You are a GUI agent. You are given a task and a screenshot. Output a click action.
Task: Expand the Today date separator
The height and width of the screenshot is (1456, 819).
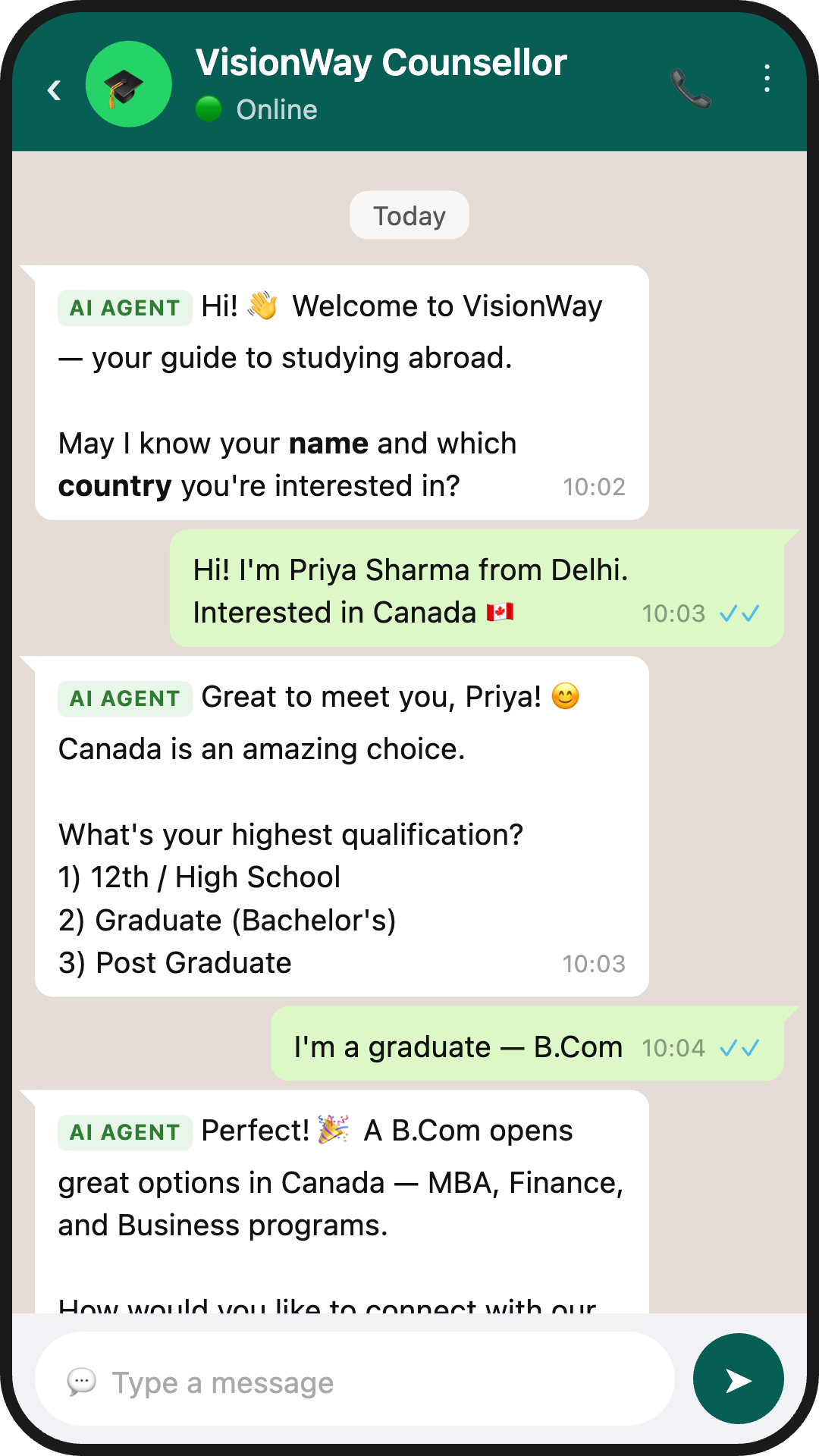pos(409,215)
